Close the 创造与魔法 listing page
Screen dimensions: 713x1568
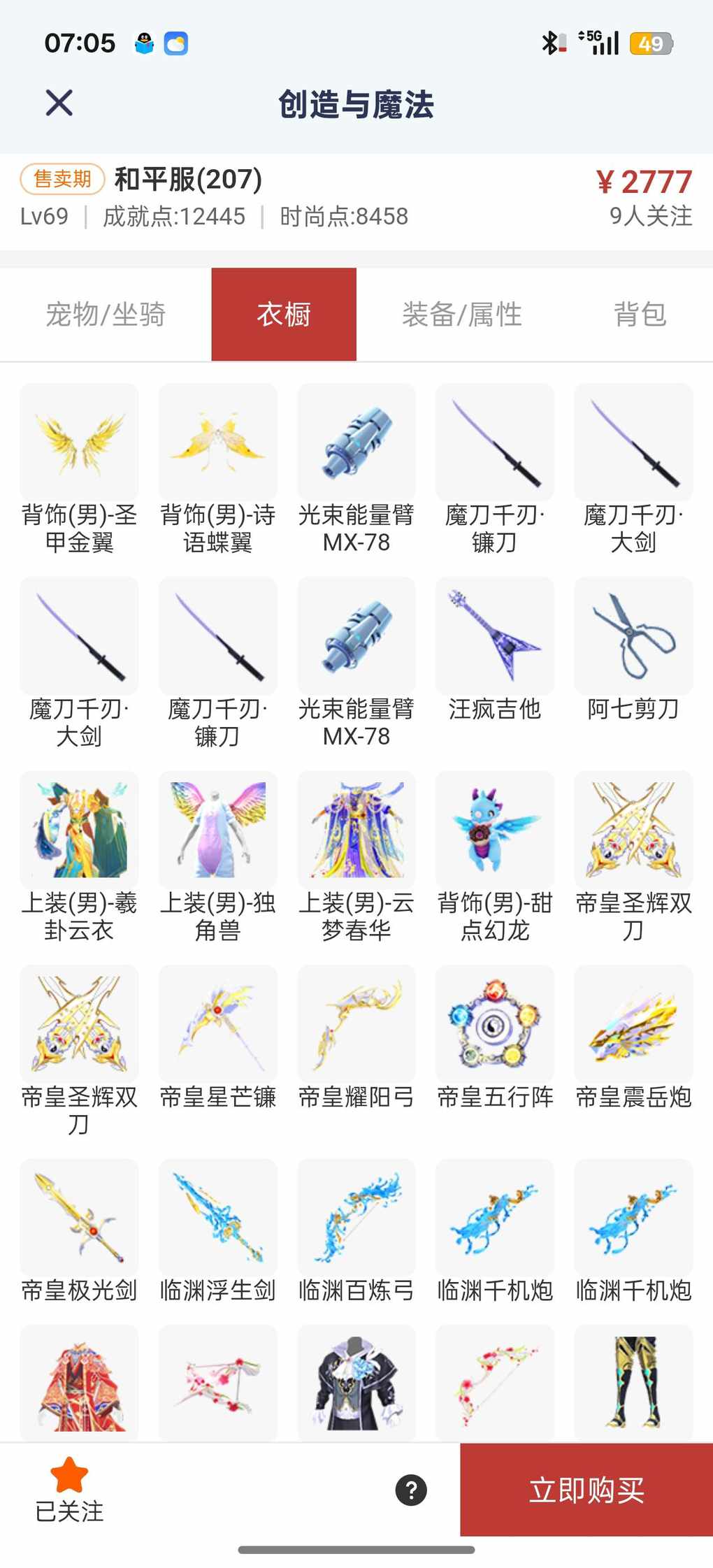[59, 103]
